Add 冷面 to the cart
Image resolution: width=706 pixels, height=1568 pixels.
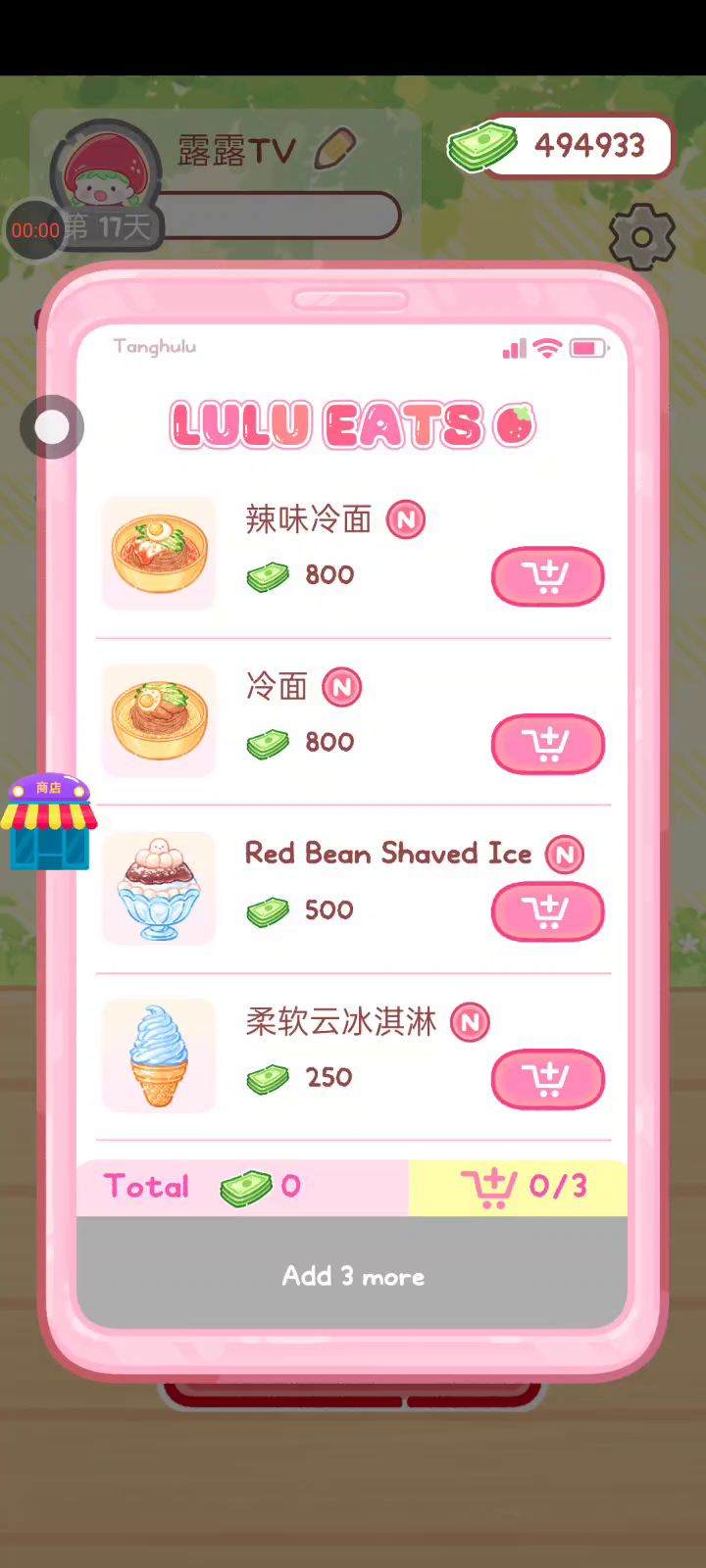pos(547,744)
